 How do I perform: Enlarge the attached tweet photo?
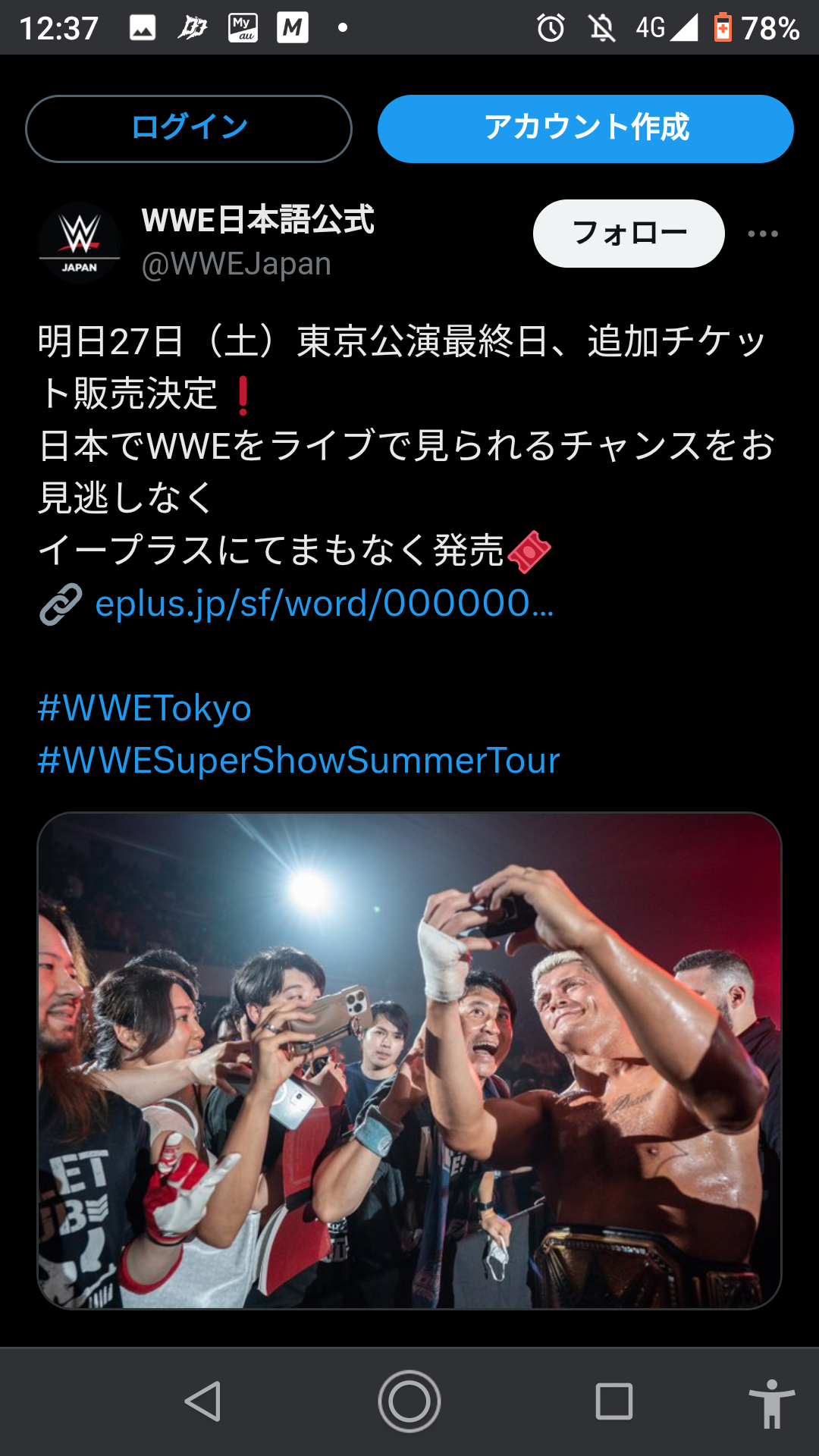(409, 1060)
